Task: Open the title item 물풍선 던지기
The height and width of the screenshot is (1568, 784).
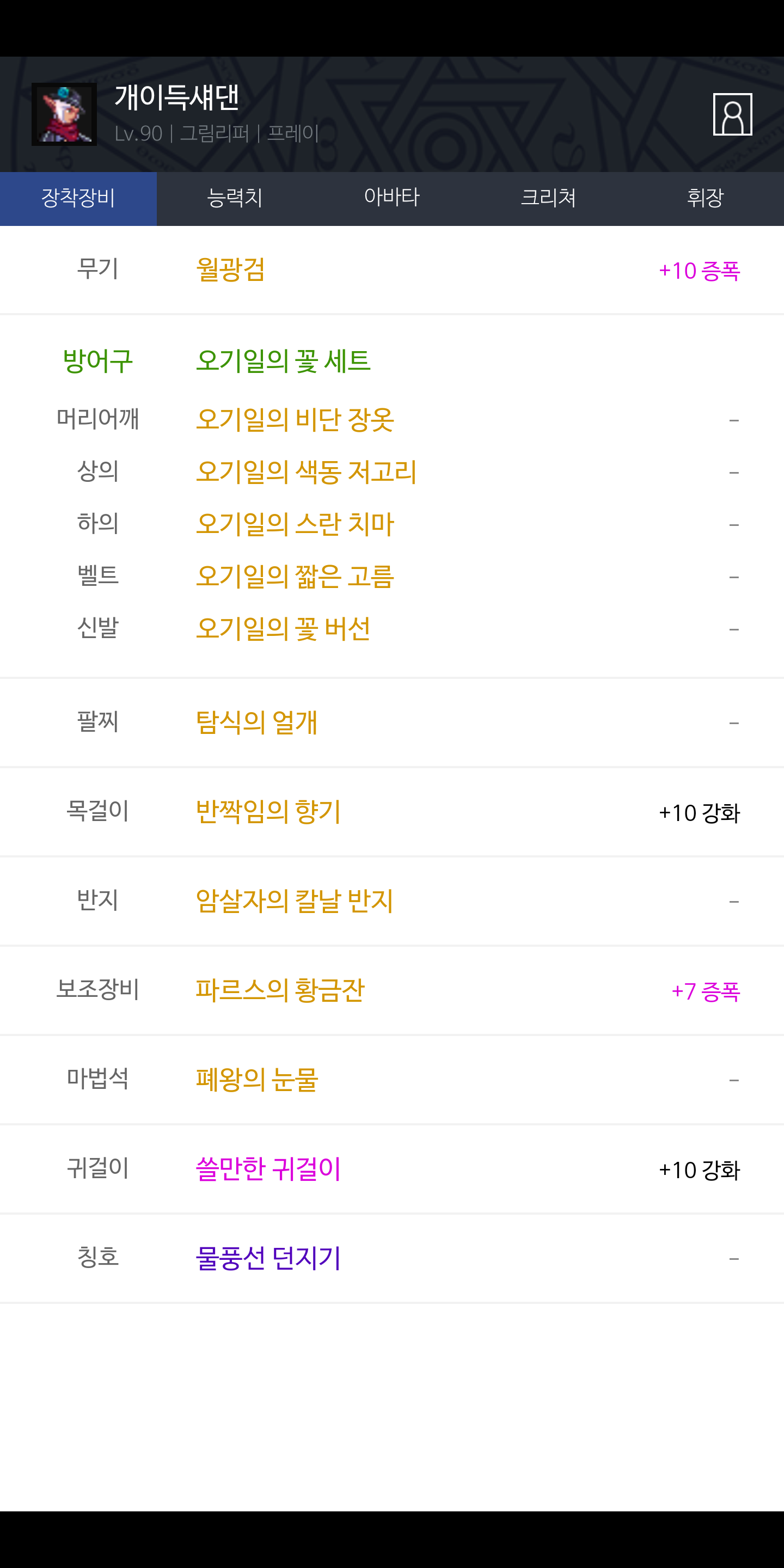Action: coord(268,1258)
